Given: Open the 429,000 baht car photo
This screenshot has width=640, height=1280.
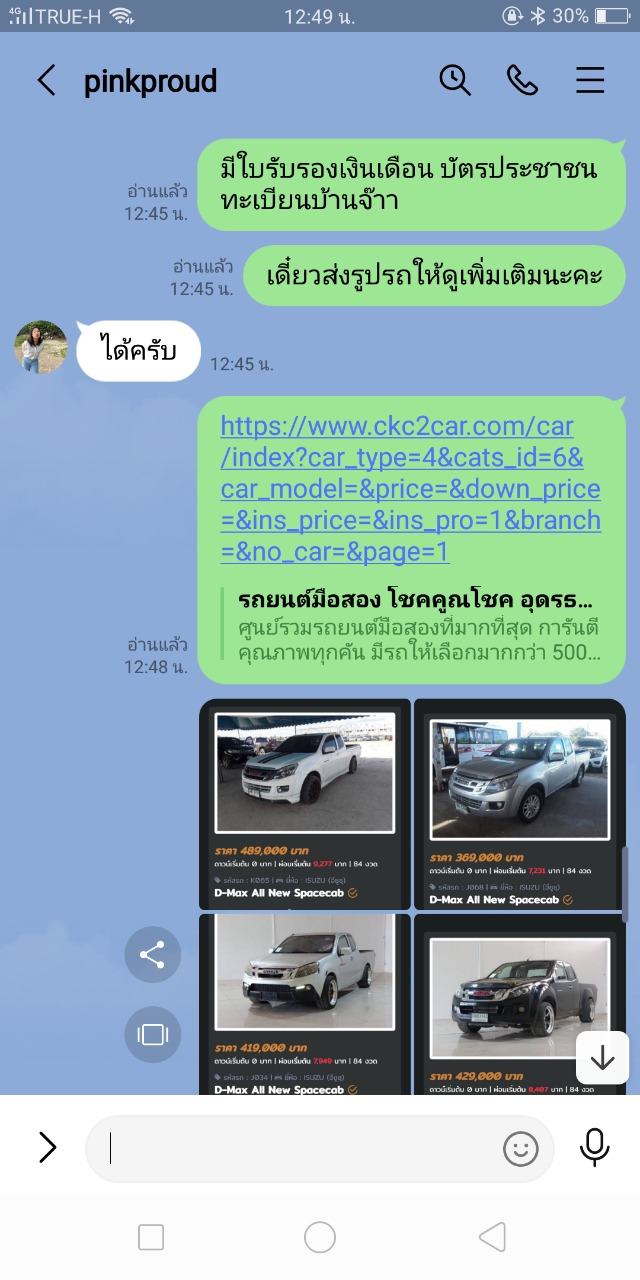Looking at the screenshot, I should pos(520,1003).
